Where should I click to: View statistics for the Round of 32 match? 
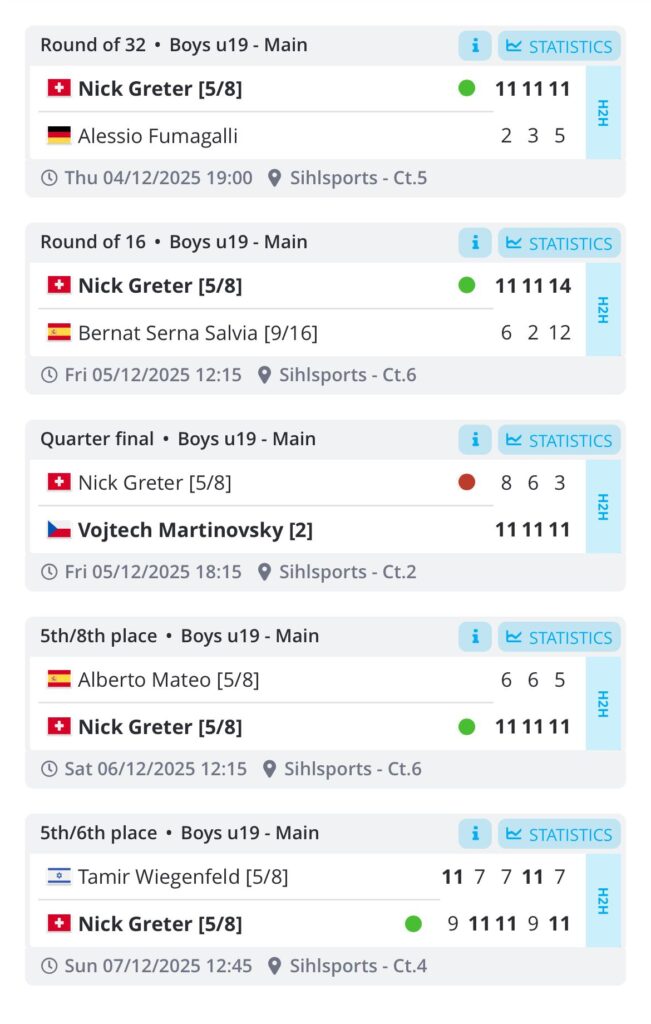559,46
